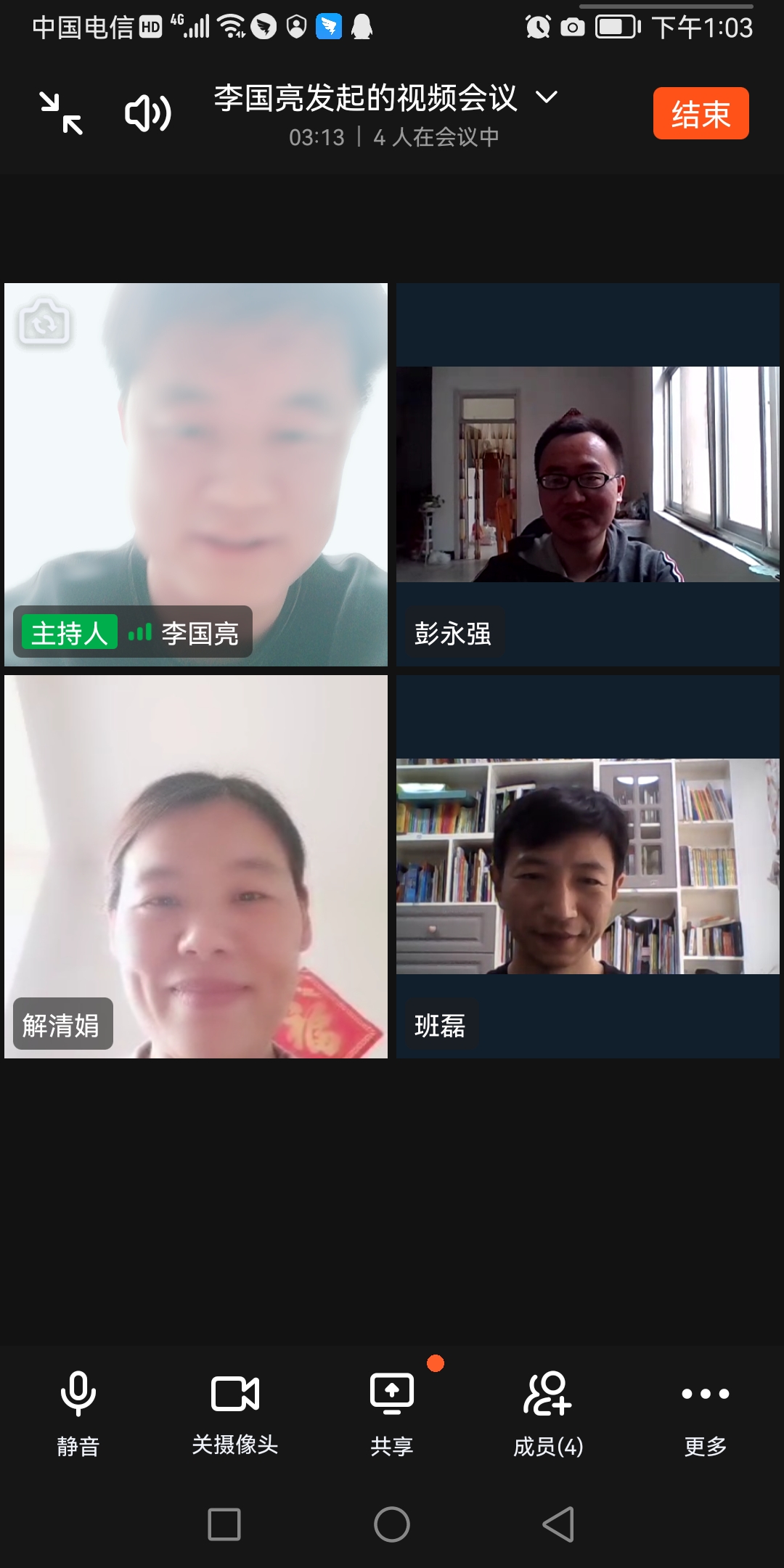This screenshot has height=1568, width=784.
Task: Show 更多 options menu
Action: (x=706, y=1413)
